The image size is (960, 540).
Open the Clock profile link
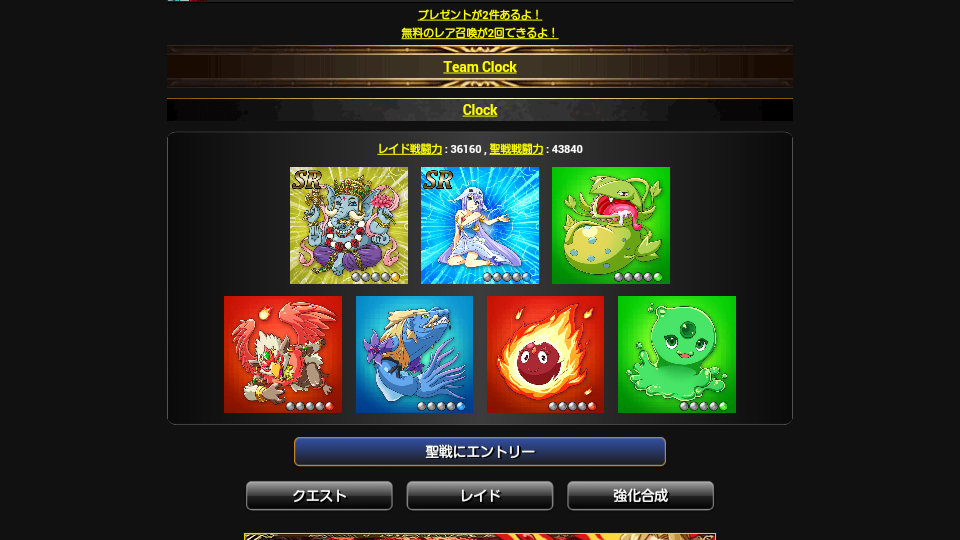[x=480, y=110]
